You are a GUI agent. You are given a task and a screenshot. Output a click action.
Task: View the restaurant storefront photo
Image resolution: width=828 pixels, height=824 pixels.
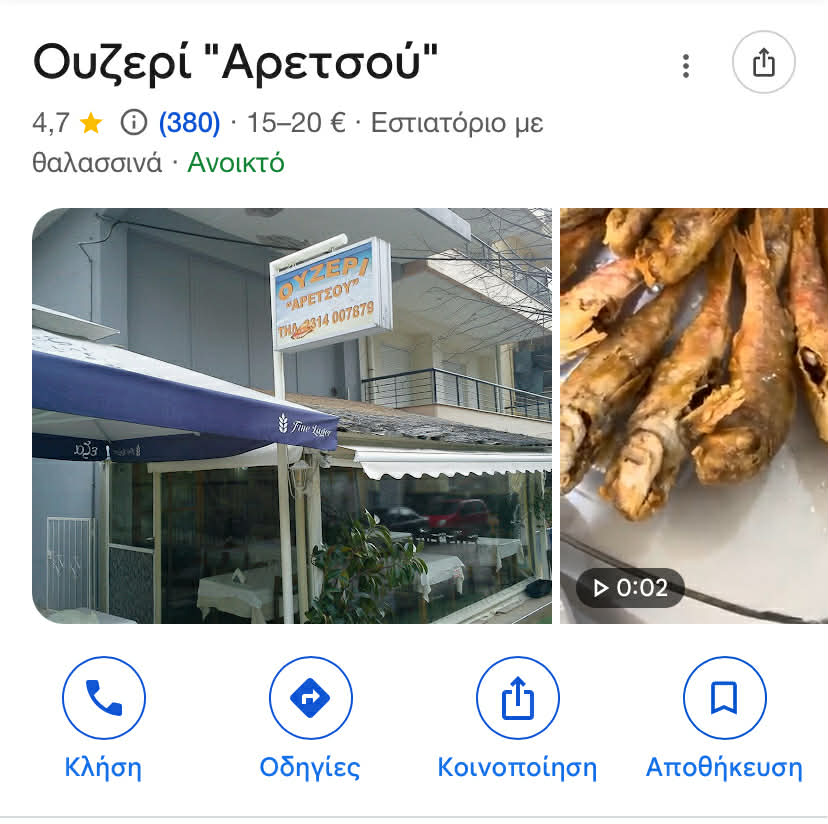[x=291, y=415]
